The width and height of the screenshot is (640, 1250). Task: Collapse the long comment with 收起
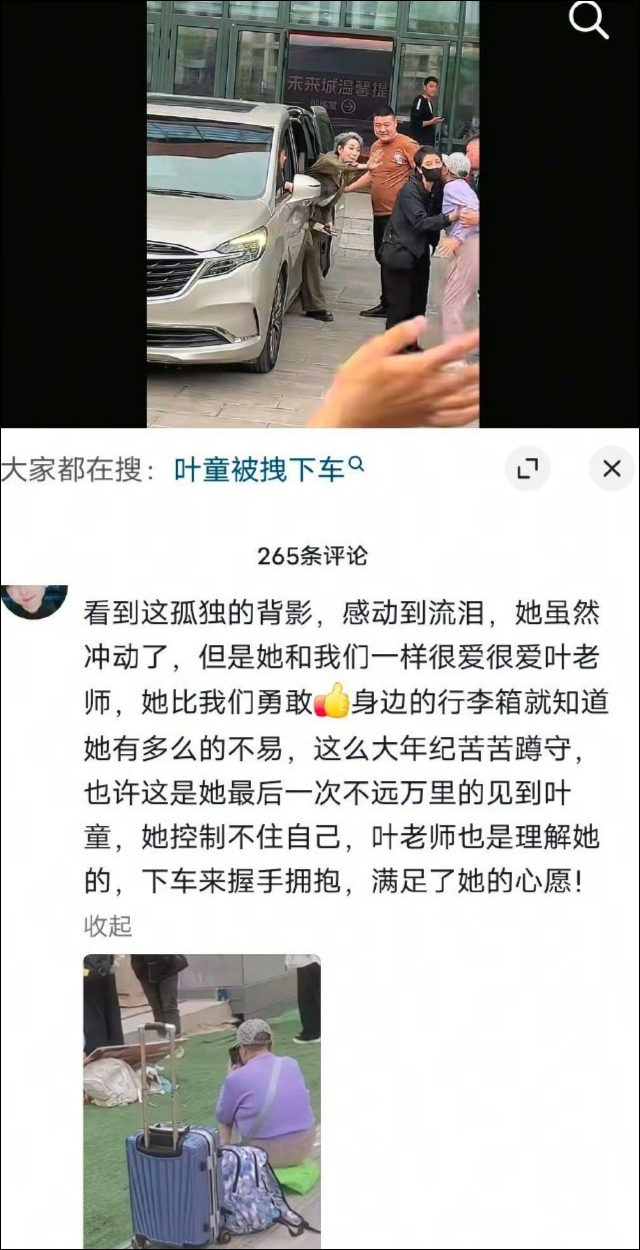click(x=108, y=926)
